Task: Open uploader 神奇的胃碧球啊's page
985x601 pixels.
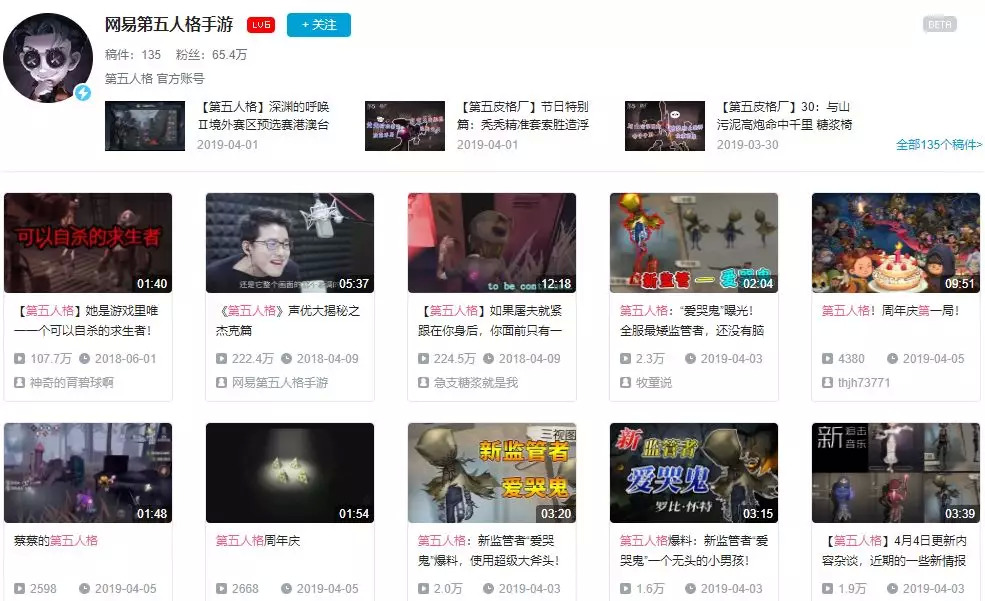Action: click(72, 382)
